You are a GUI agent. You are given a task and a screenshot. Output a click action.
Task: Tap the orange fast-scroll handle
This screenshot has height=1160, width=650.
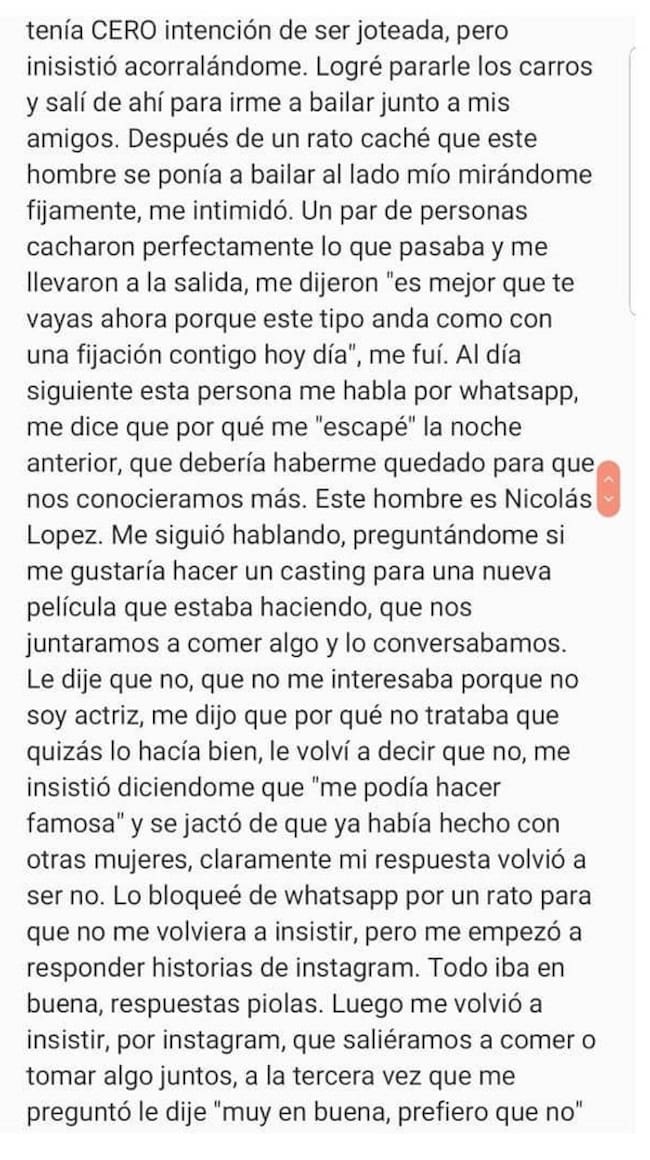[x=608, y=489]
